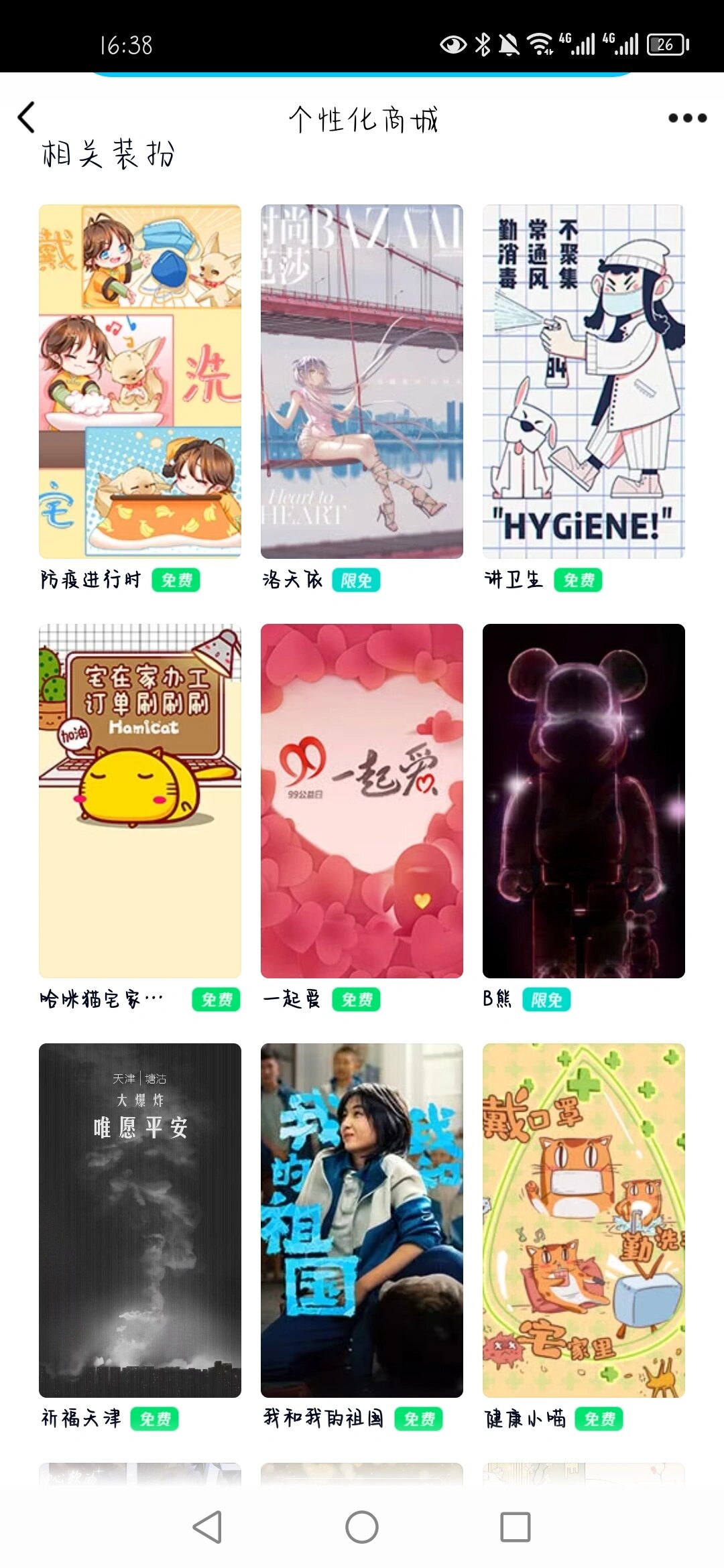Tap the 哈咪猫宅家 truncated title text
Image resolution: width=724 pixels, height=1568 pixels.
point(101,998)
